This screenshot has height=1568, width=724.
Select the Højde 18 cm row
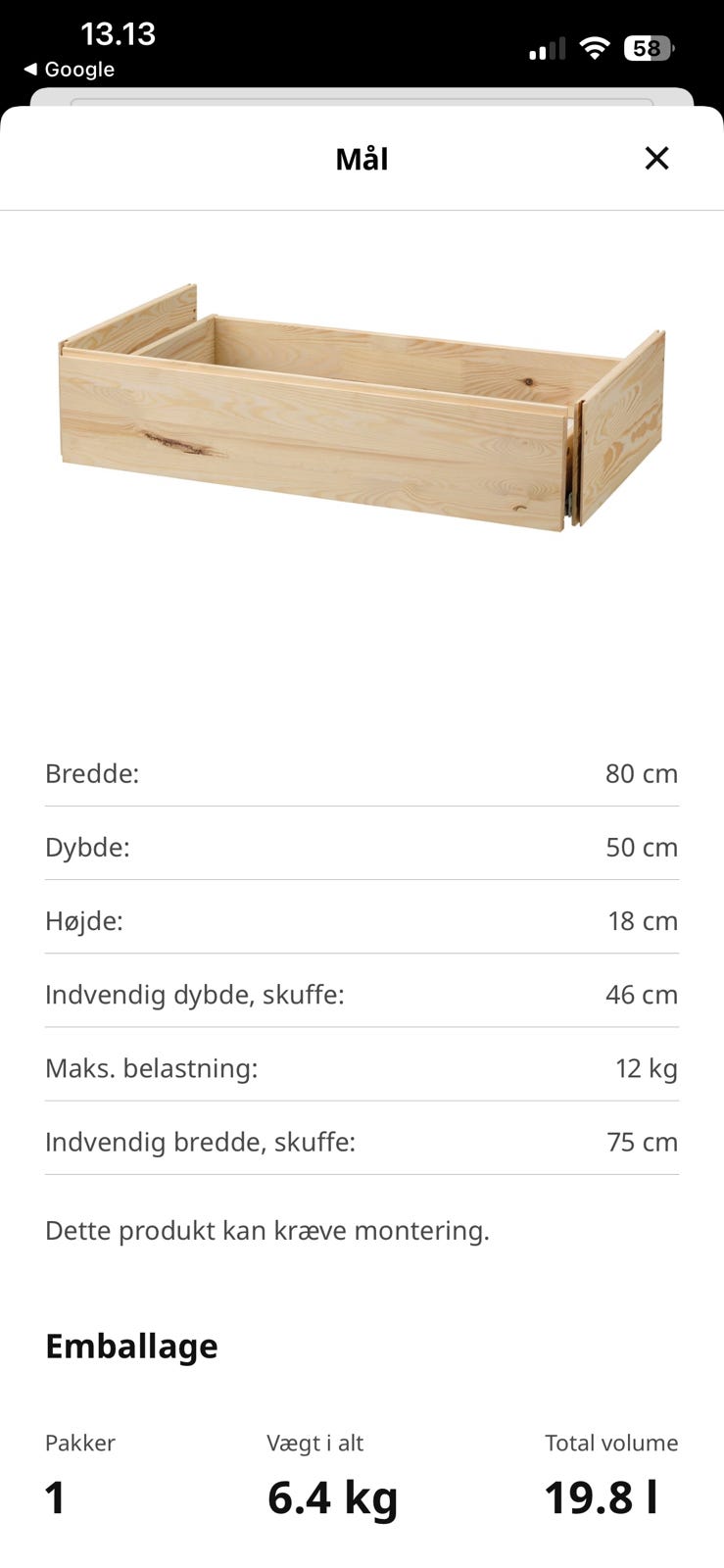(x=362, y=920)
